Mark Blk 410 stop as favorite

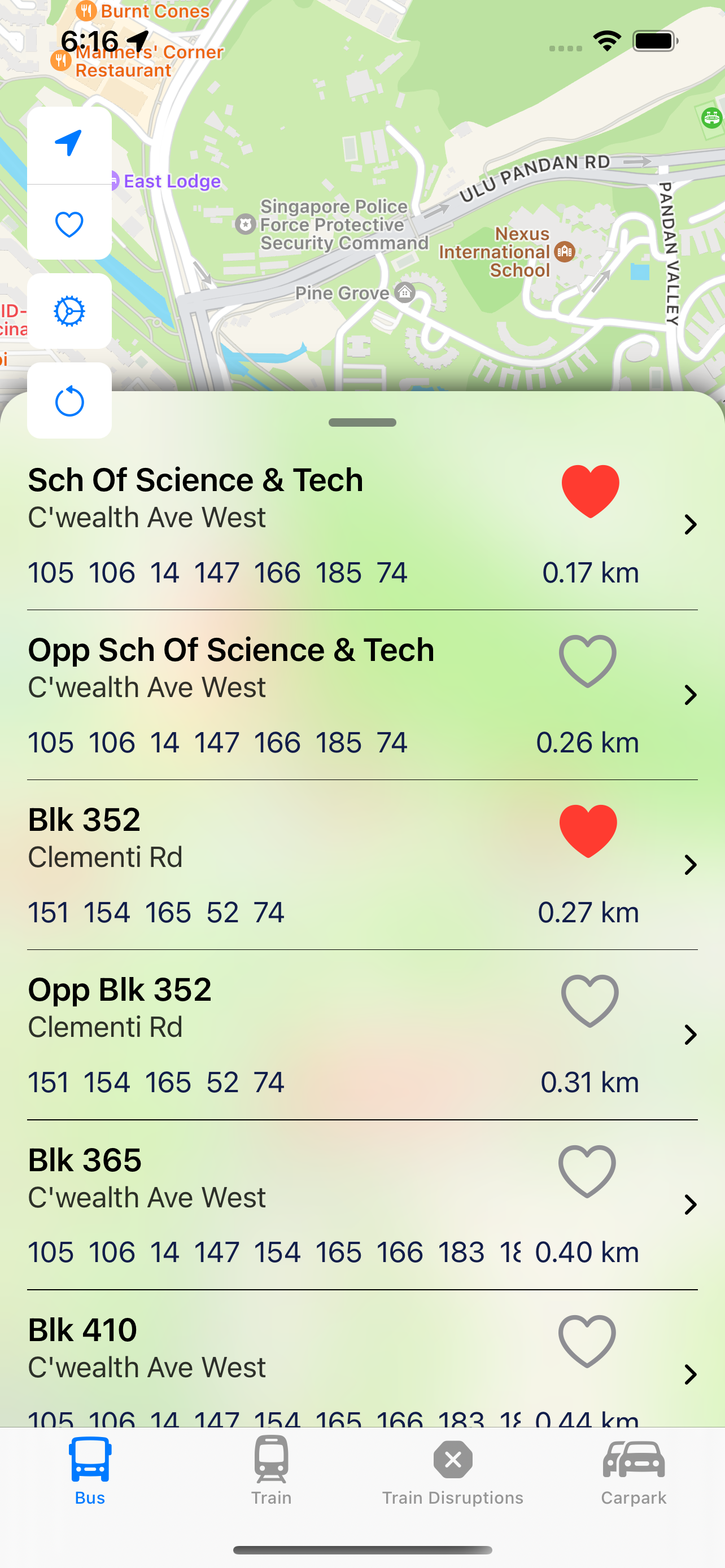pos(587,1341)
